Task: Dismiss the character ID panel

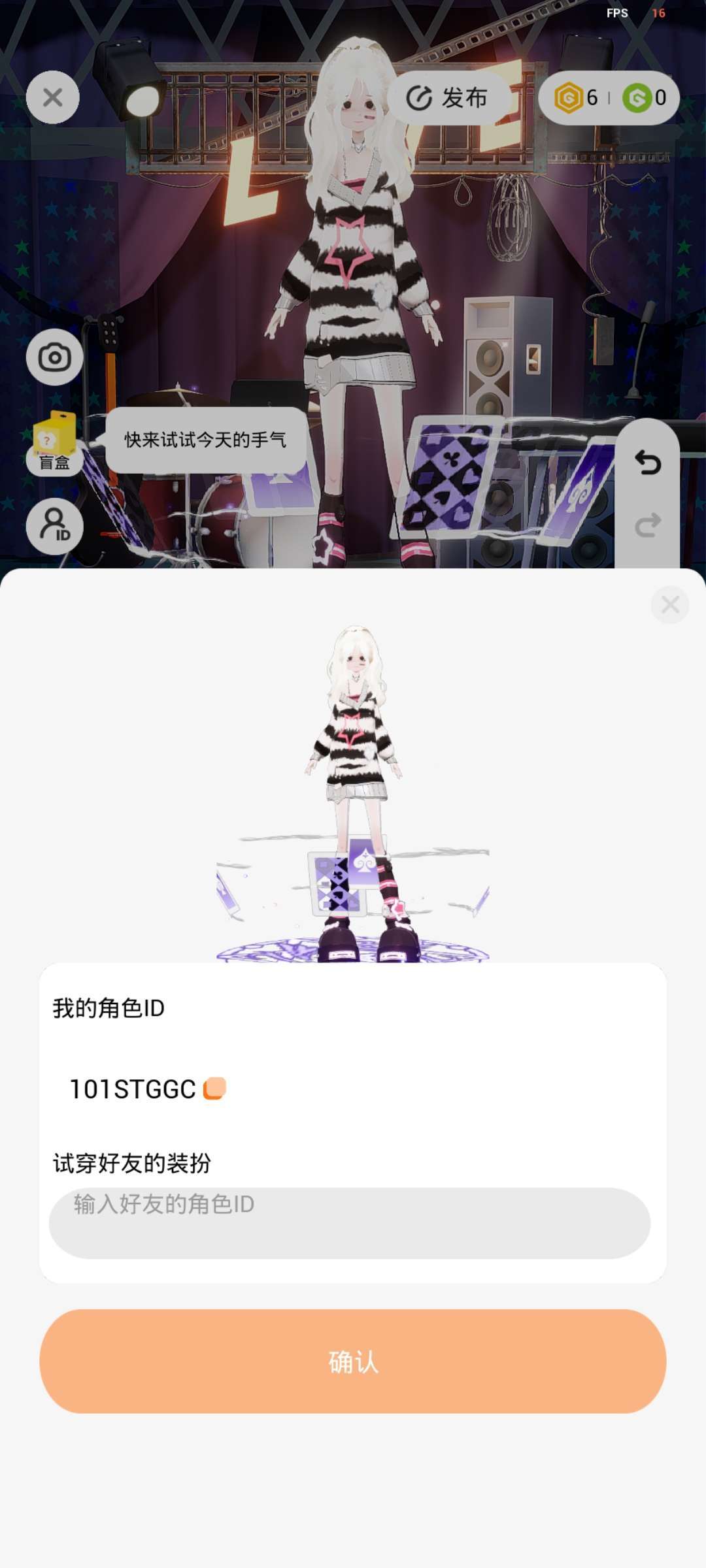Action: [x=669, y=605]
